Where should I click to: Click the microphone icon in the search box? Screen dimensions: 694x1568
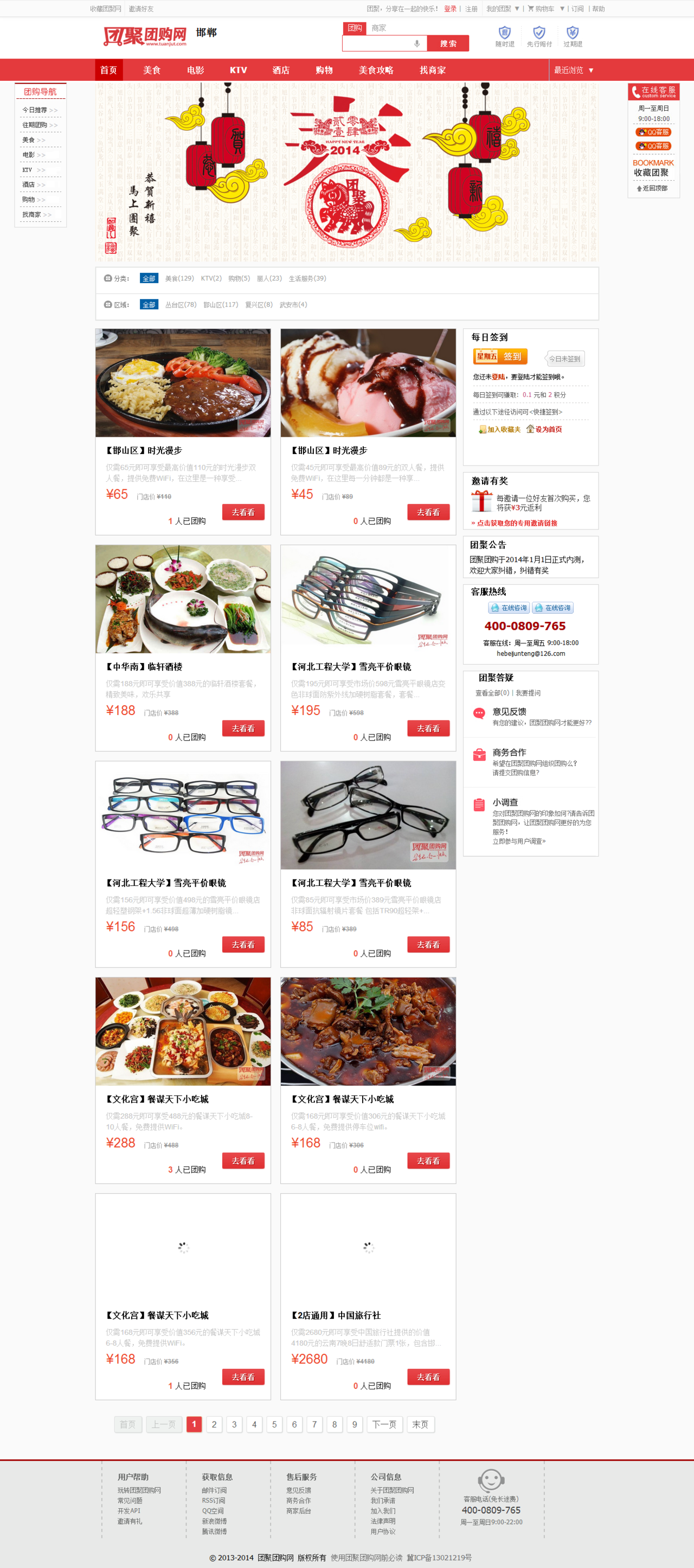click(417, 44)
